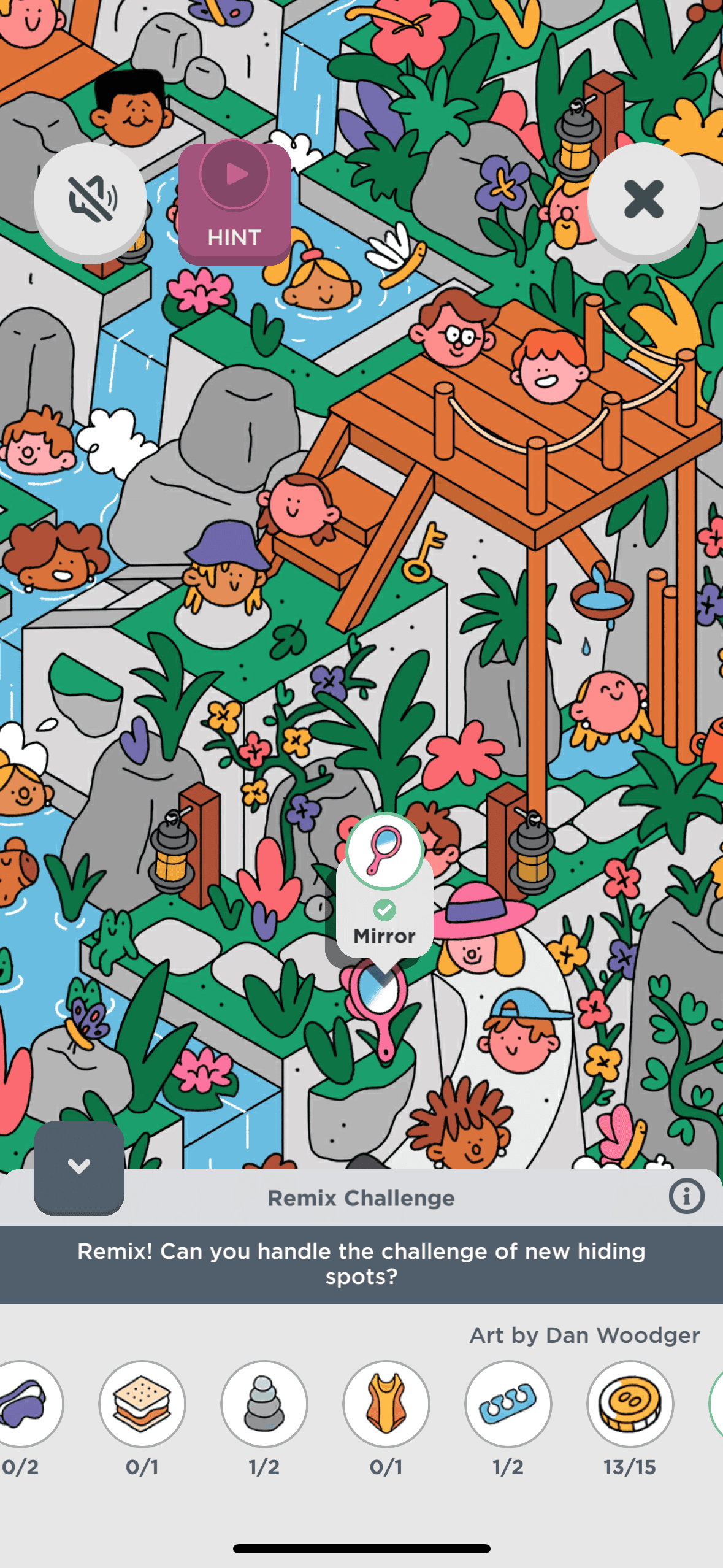Close the game with the X button
The height and width of the screenshot is (1568, 723).
[643, 199]
